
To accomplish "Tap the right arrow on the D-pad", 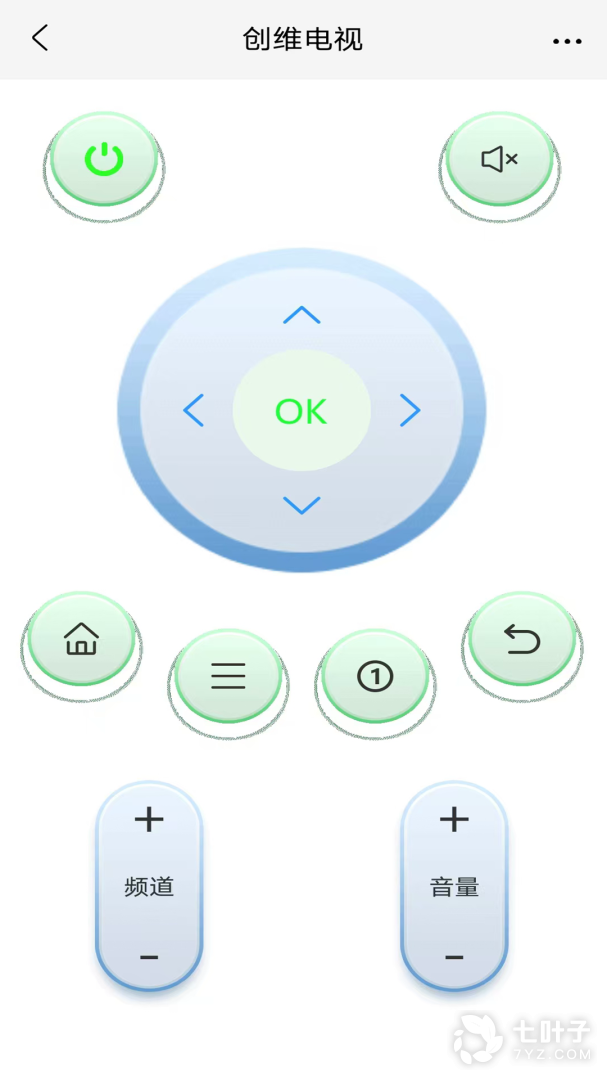I will point(410,410).
